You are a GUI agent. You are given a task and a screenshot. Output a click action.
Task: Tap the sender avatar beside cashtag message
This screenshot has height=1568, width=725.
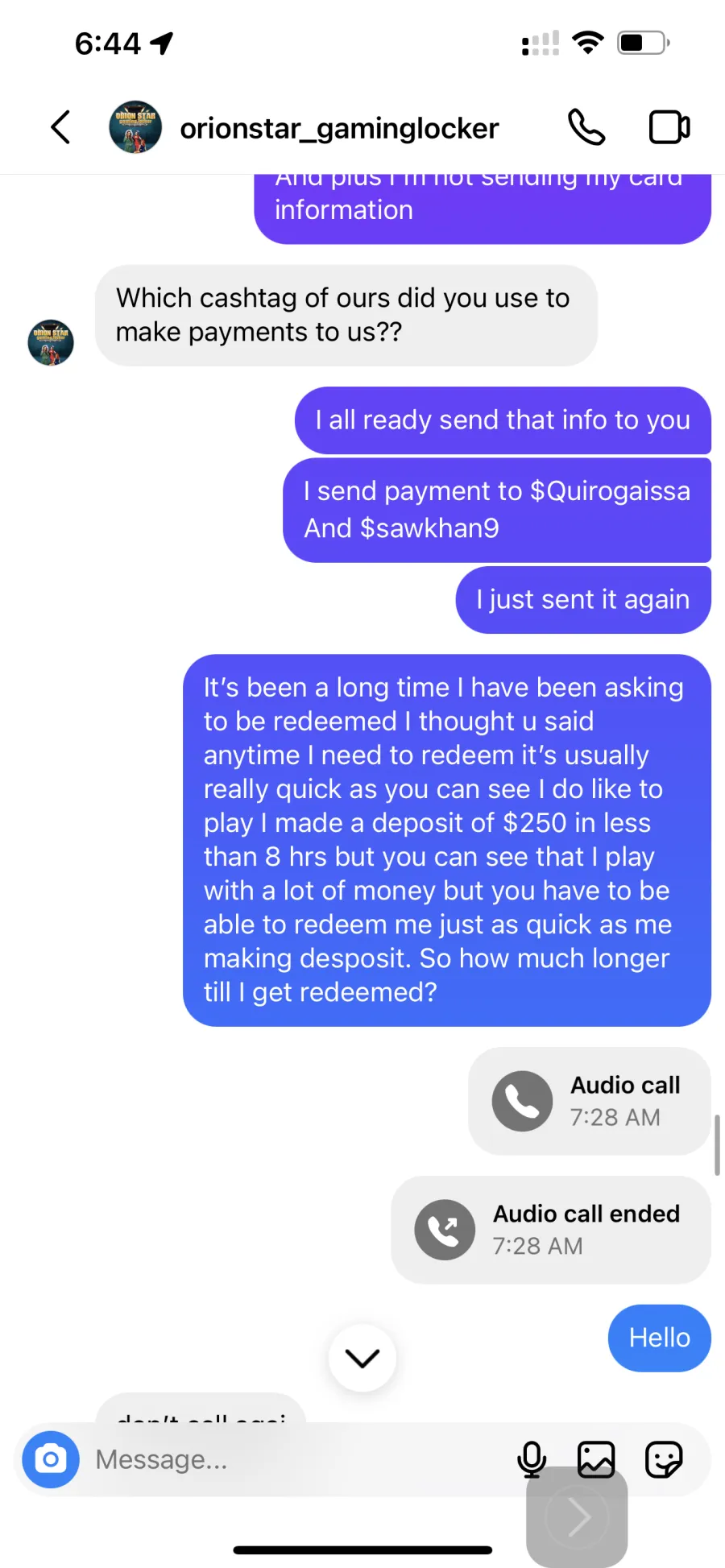(51, 342)
